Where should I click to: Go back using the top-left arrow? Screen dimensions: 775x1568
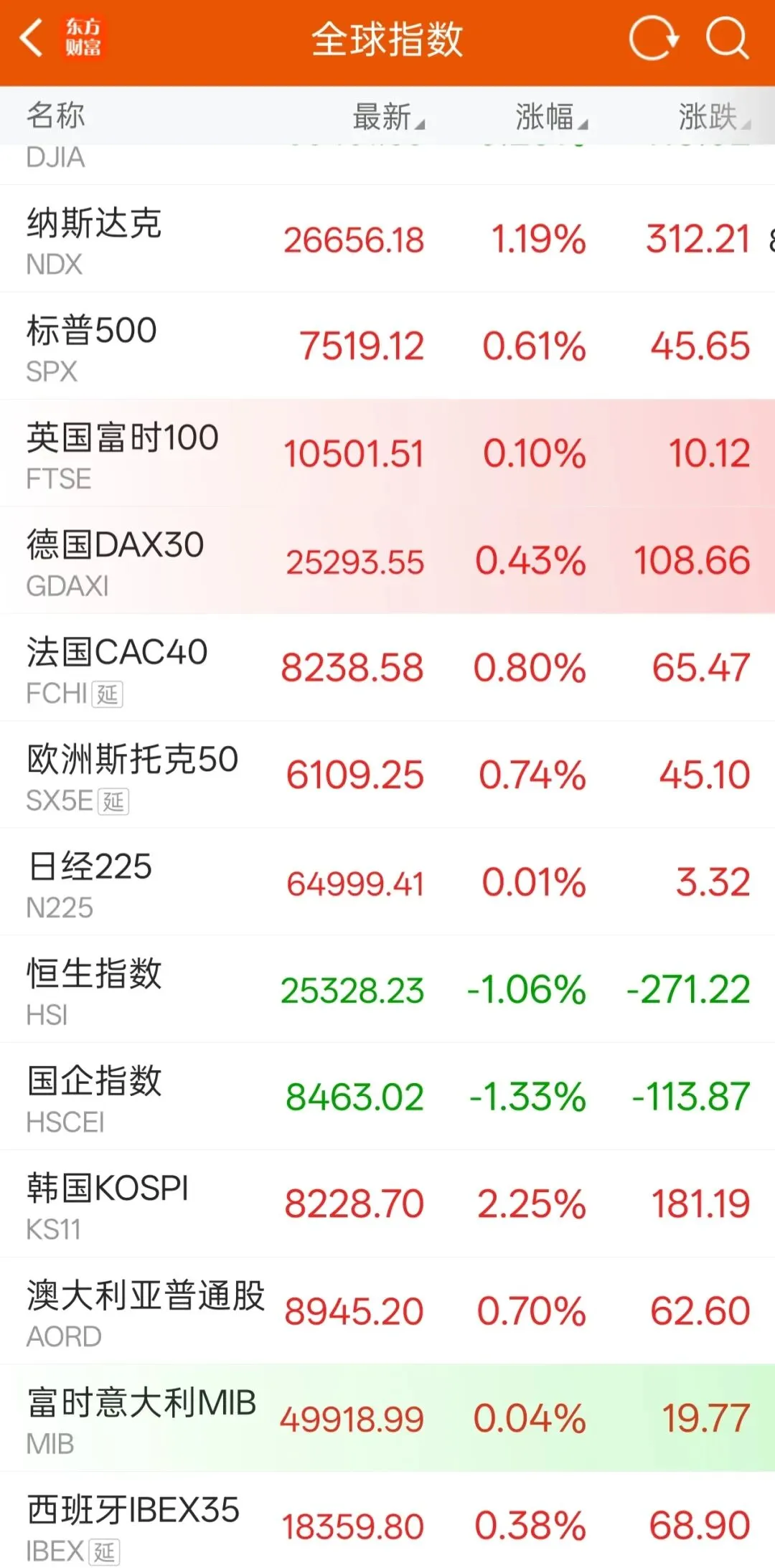[x=32, y=38]
